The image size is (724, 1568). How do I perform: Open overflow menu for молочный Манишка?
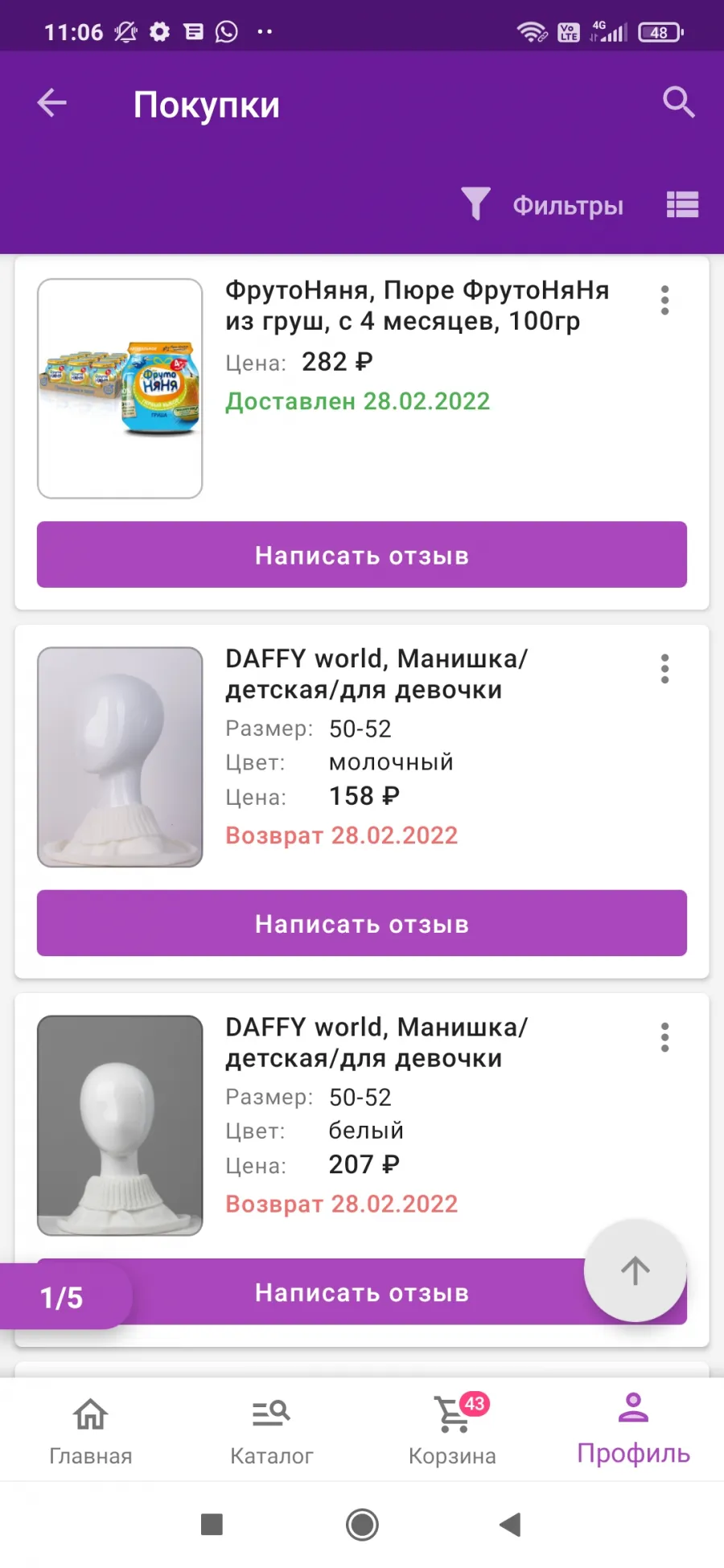[x=664, y=669]
